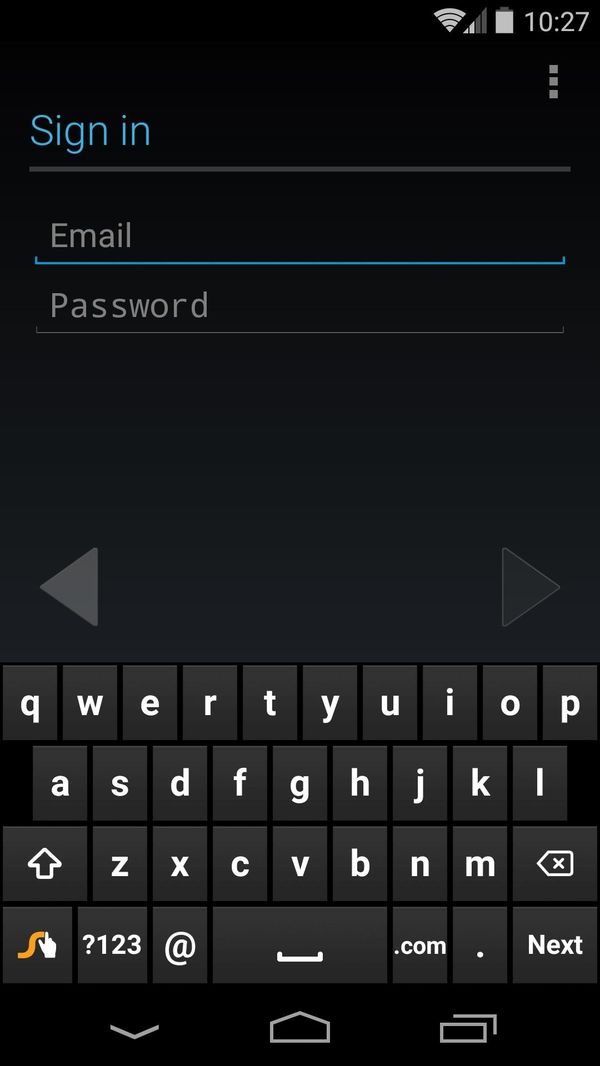Viewport: 600px width, 1066px height.
Task: Insert the @ symbol
Action: click(180, 945)
